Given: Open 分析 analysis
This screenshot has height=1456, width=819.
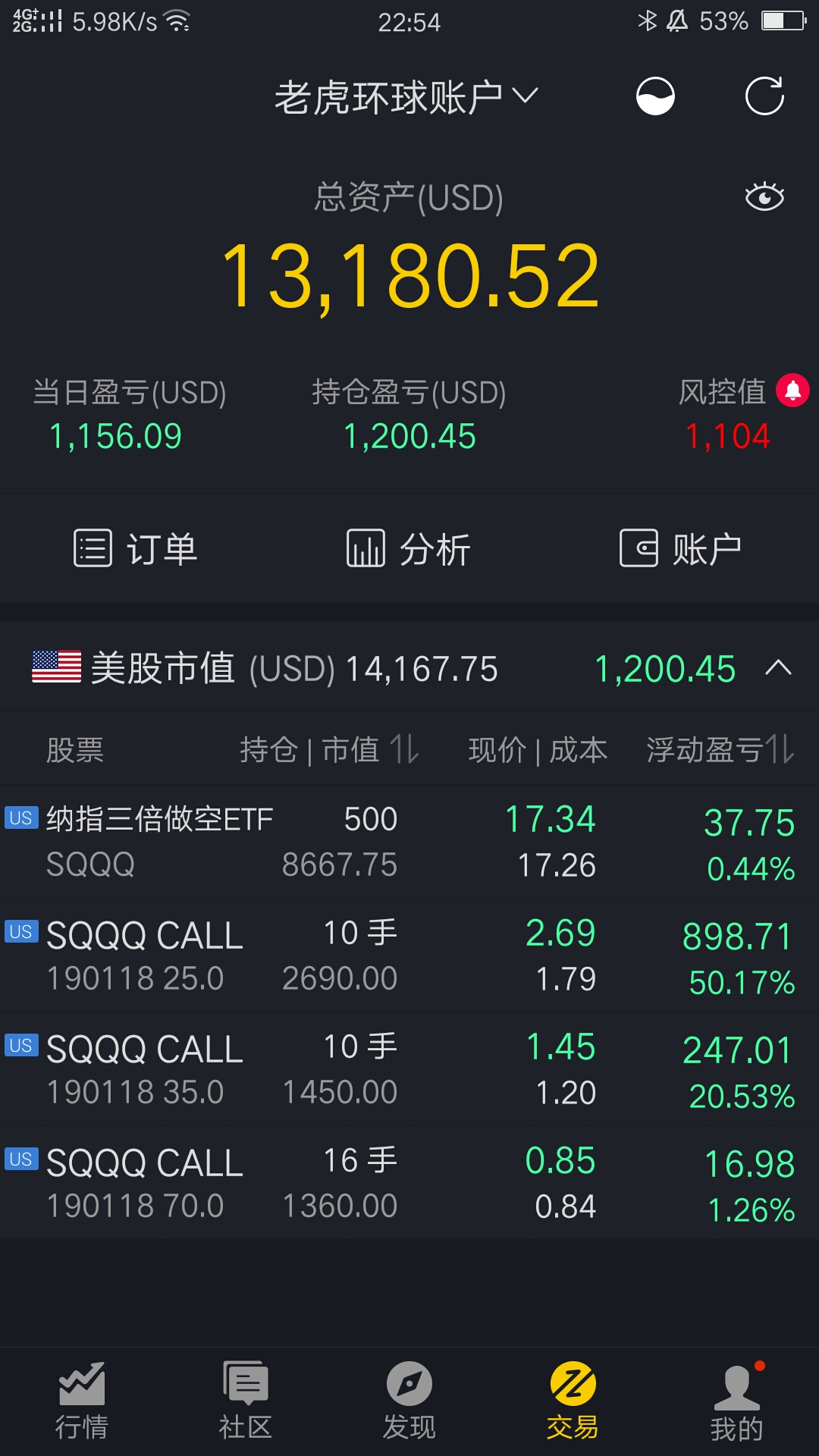Looking at the screenshot, I should pos(409,548).
